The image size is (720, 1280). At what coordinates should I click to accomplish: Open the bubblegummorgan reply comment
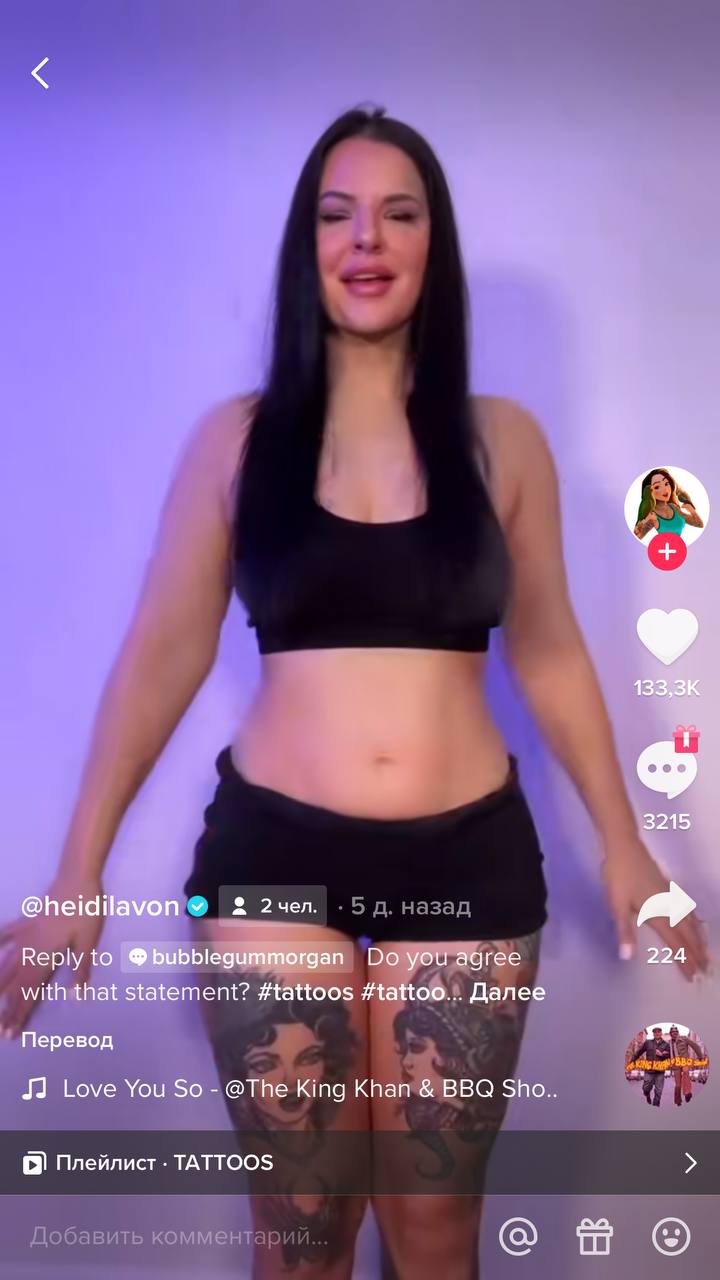[237, 957]
